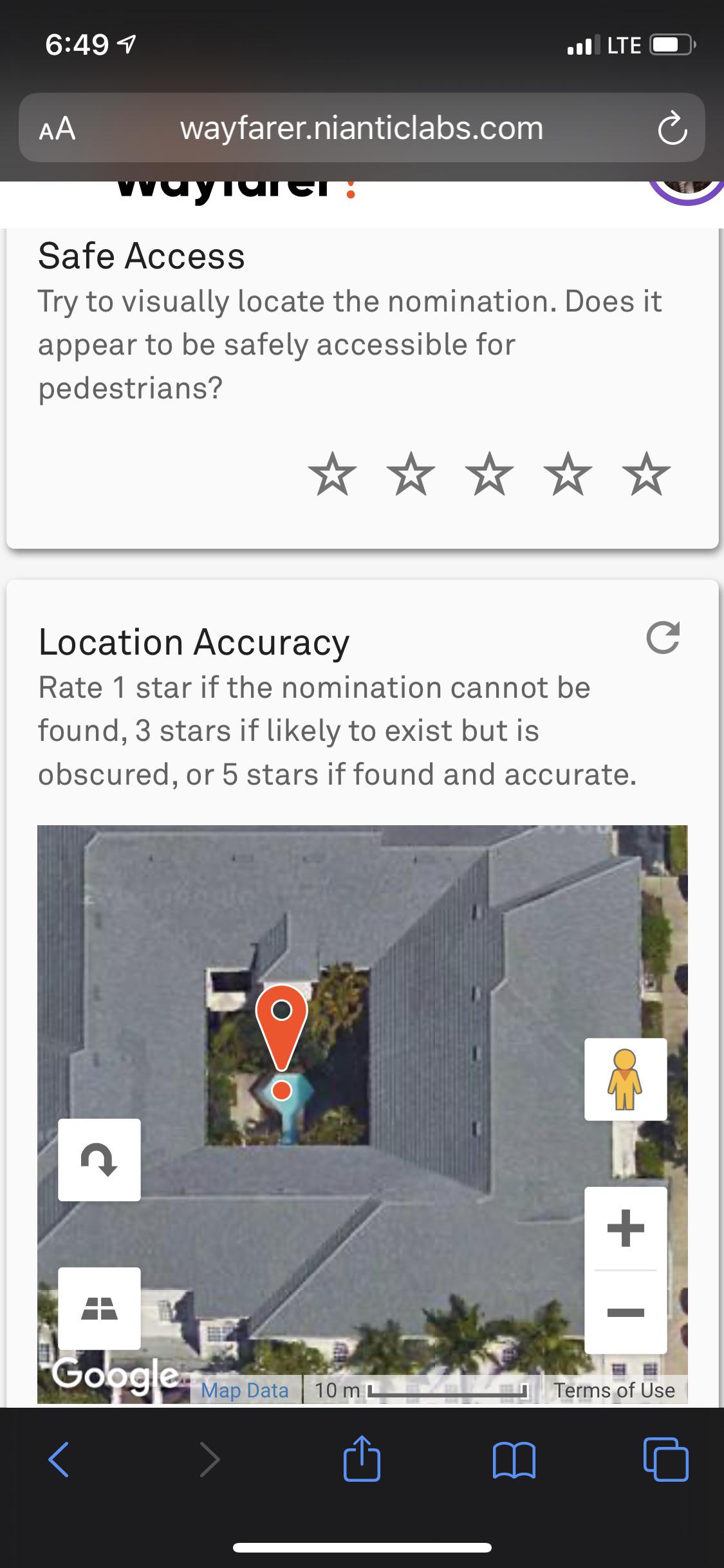
Task: Reload the page in Safari
Action: [672, 128]
